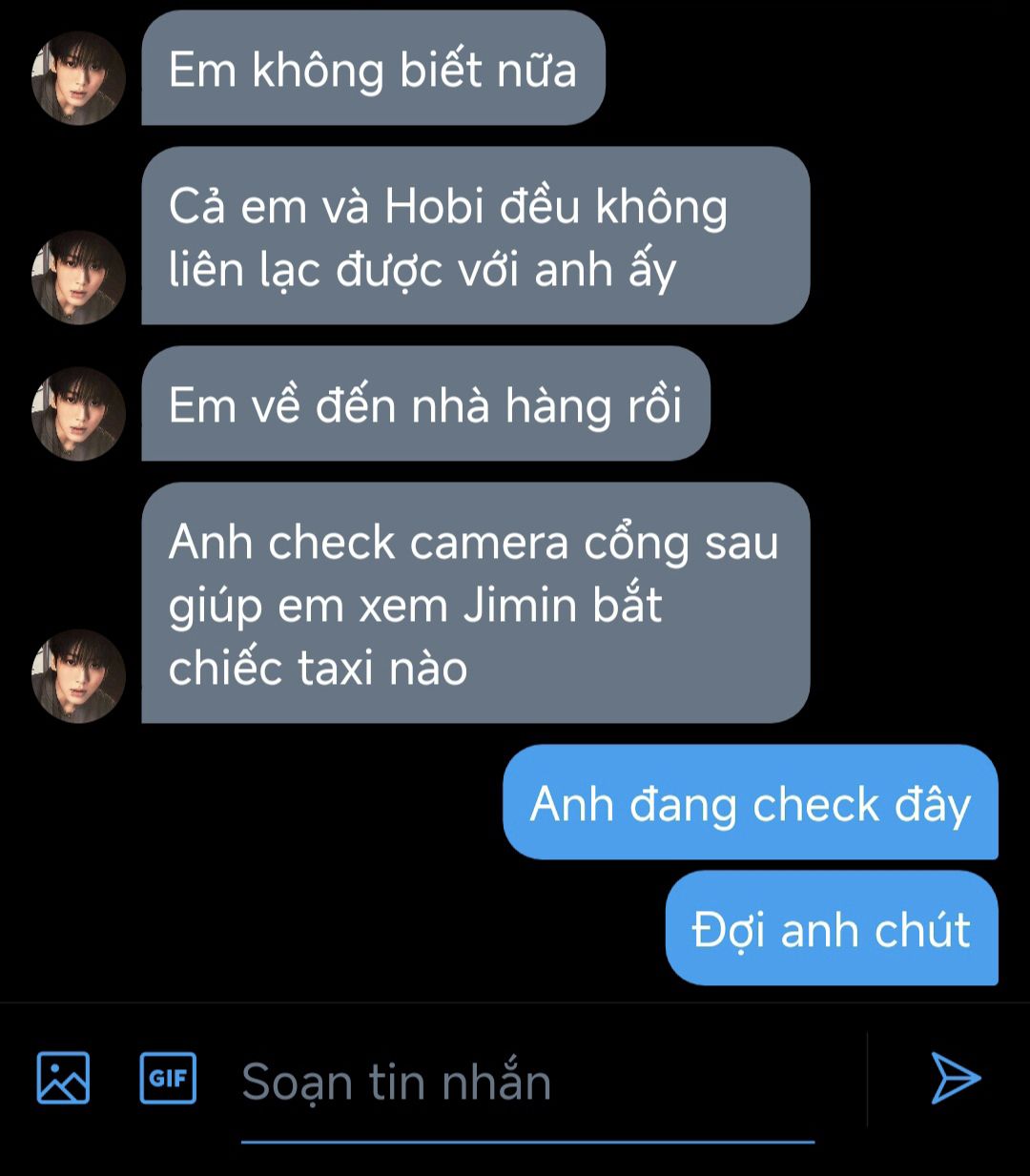Open the GIF picker
This screenshot has height=1176, width=1030.
pyautogui.click(x=168, y=1078)
